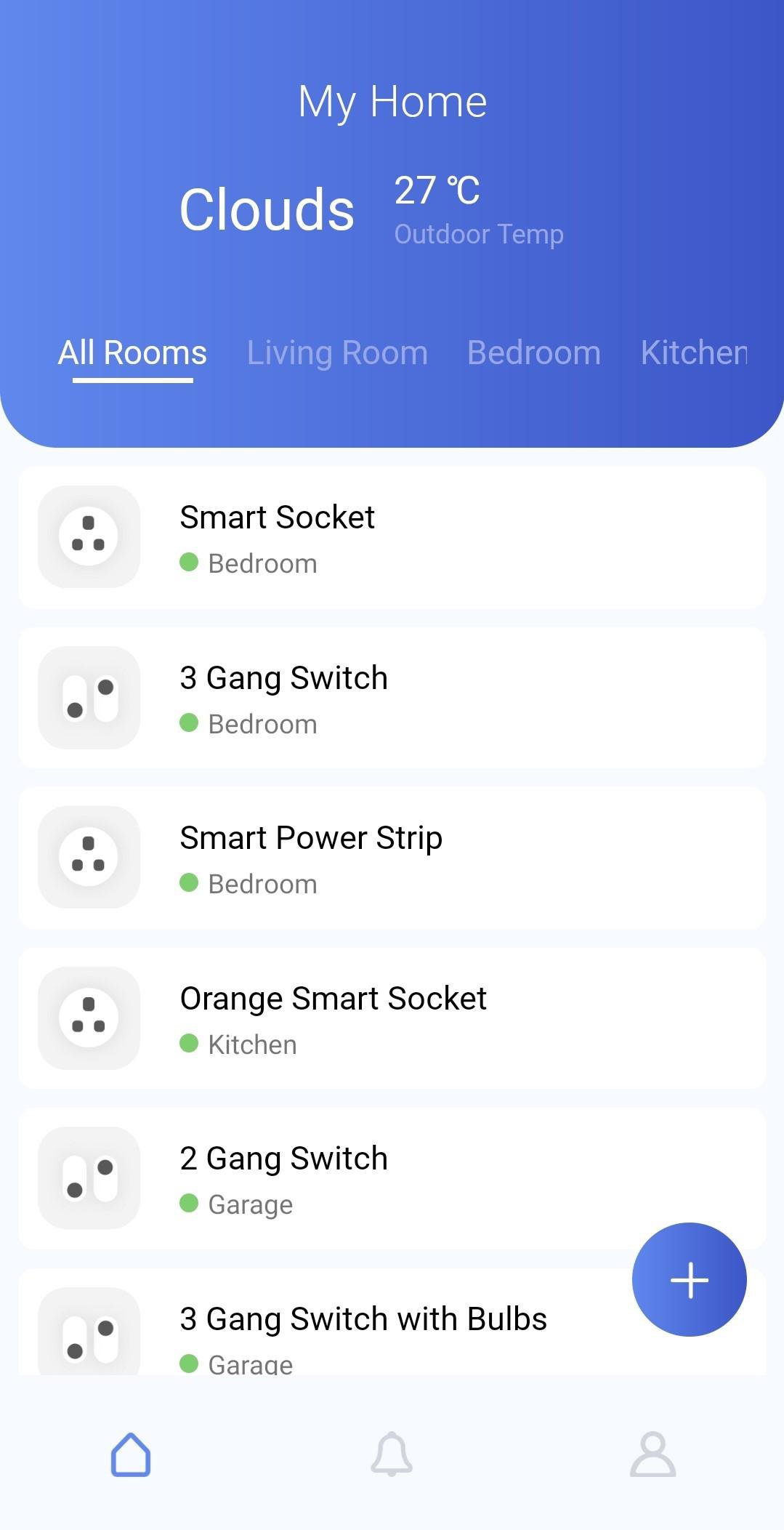
Task: Add a new device with the plus button
Action: click(689, 1280)
